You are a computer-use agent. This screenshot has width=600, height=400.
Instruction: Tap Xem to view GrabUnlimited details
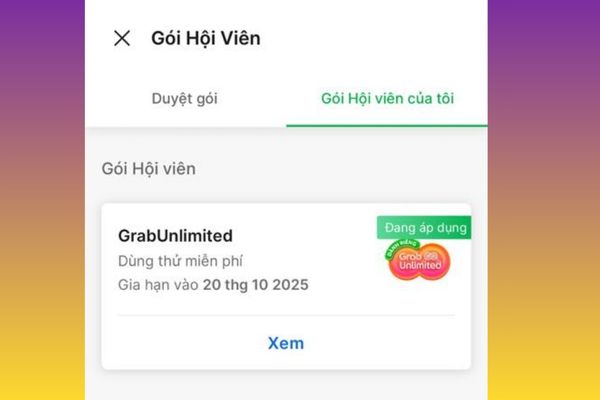pos(285,343)
